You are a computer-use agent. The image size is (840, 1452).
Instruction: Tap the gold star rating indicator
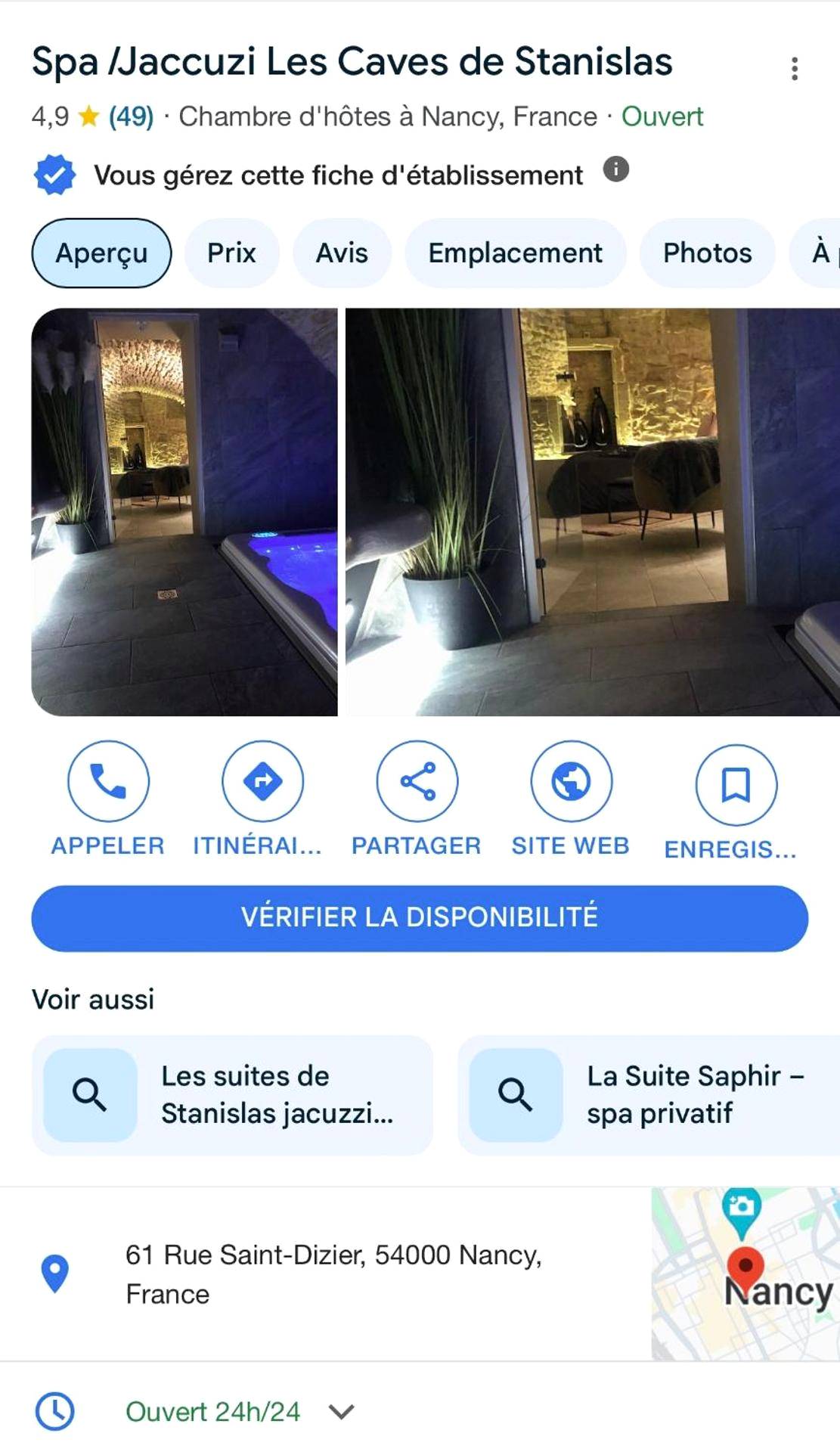click(90, 115)
